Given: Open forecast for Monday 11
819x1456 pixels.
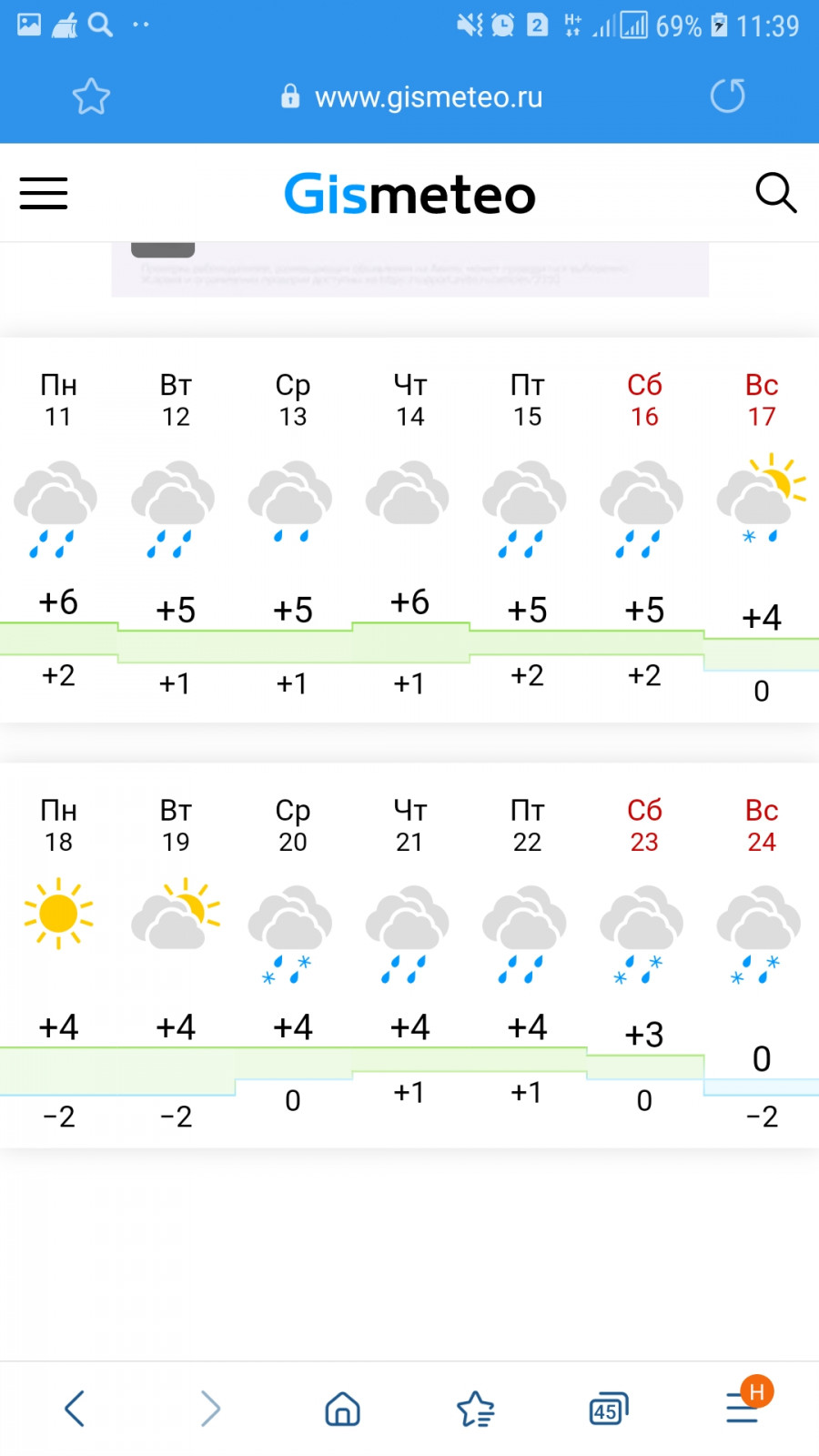Looking at the screenshot, I should [x=58, y=531].
